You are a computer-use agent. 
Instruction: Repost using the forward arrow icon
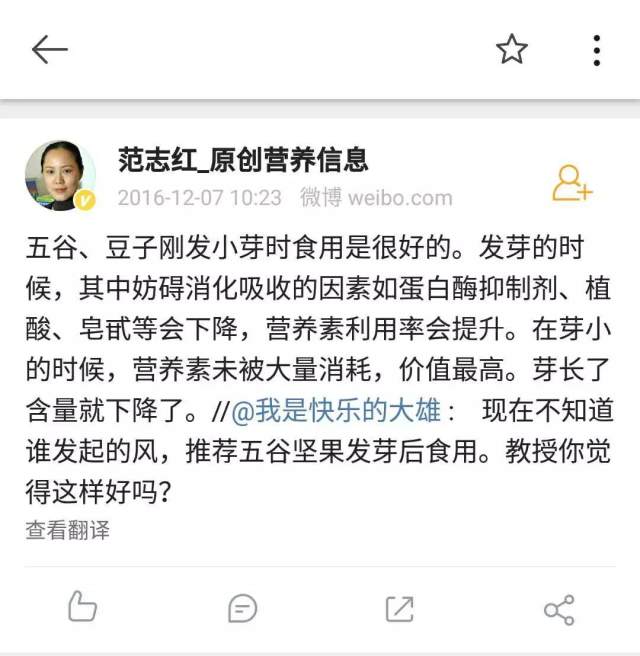[399, 607]
